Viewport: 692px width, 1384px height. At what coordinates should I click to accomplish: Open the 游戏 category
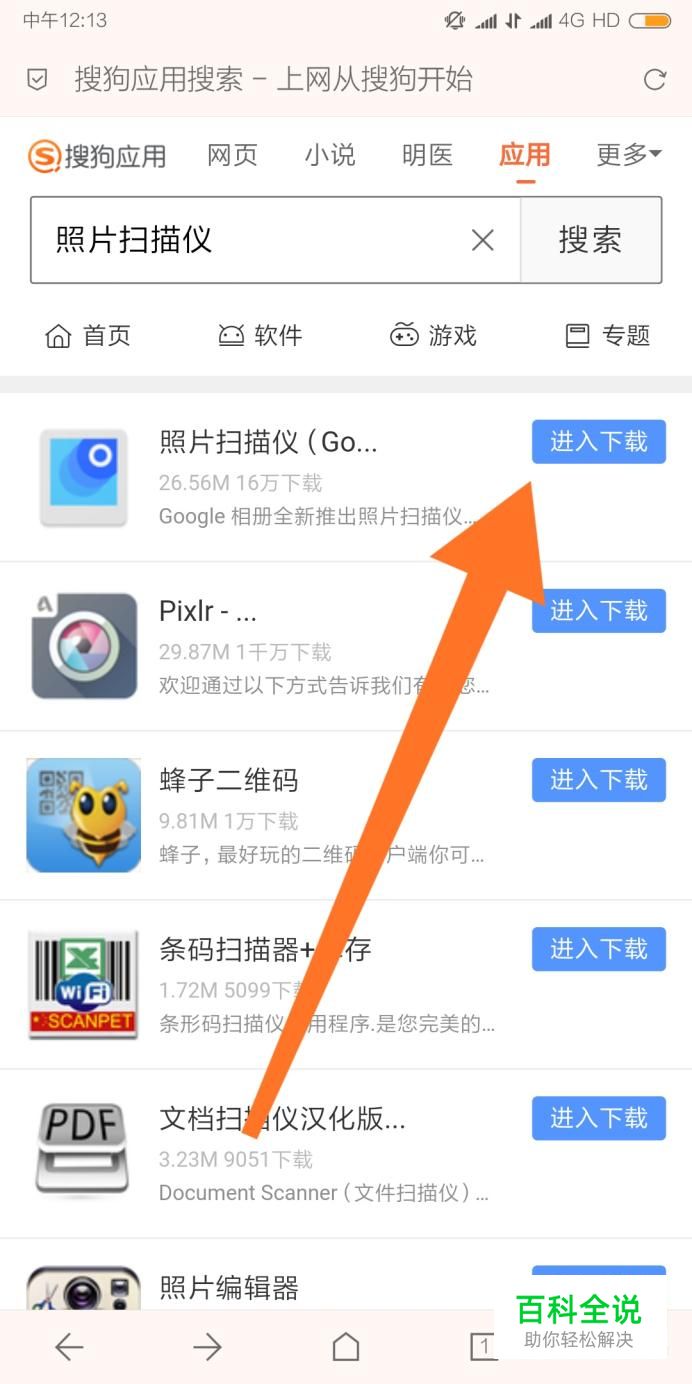click(433, 336)
